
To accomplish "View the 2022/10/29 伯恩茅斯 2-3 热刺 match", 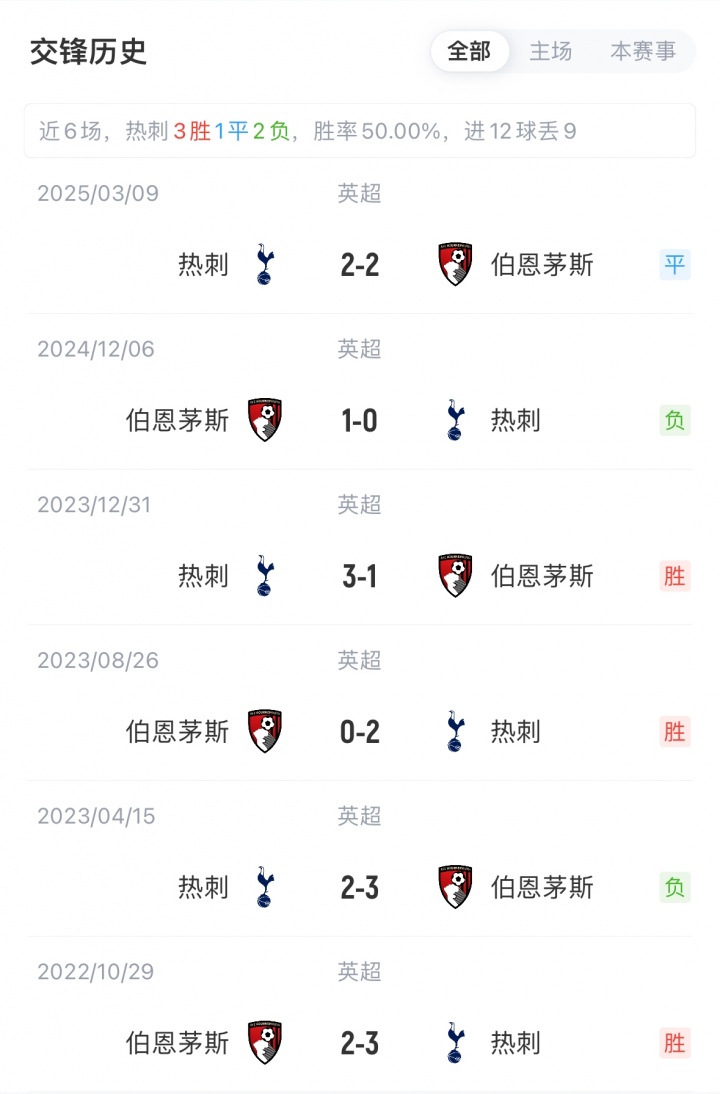I will click(359, 1043).
